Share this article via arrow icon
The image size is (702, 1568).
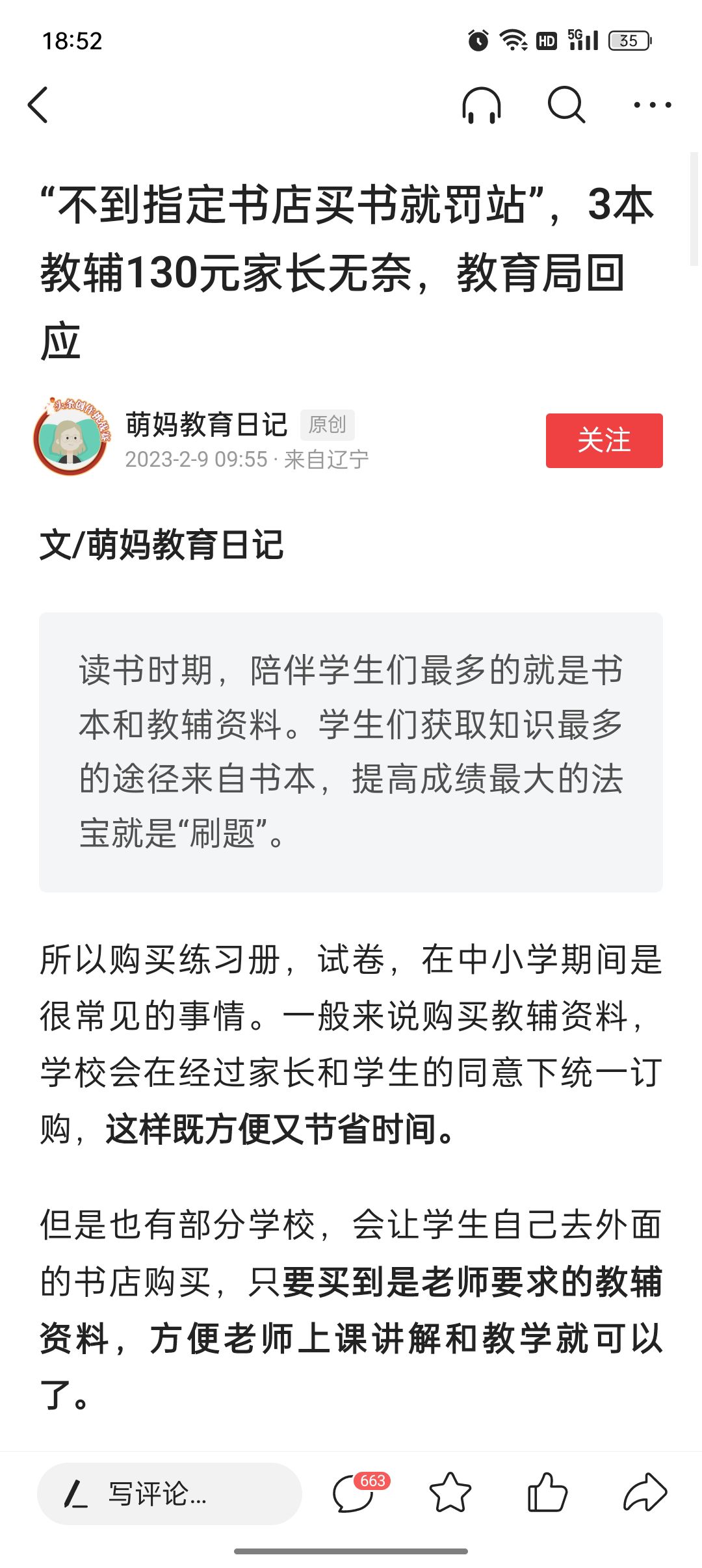coord(645,1493)
